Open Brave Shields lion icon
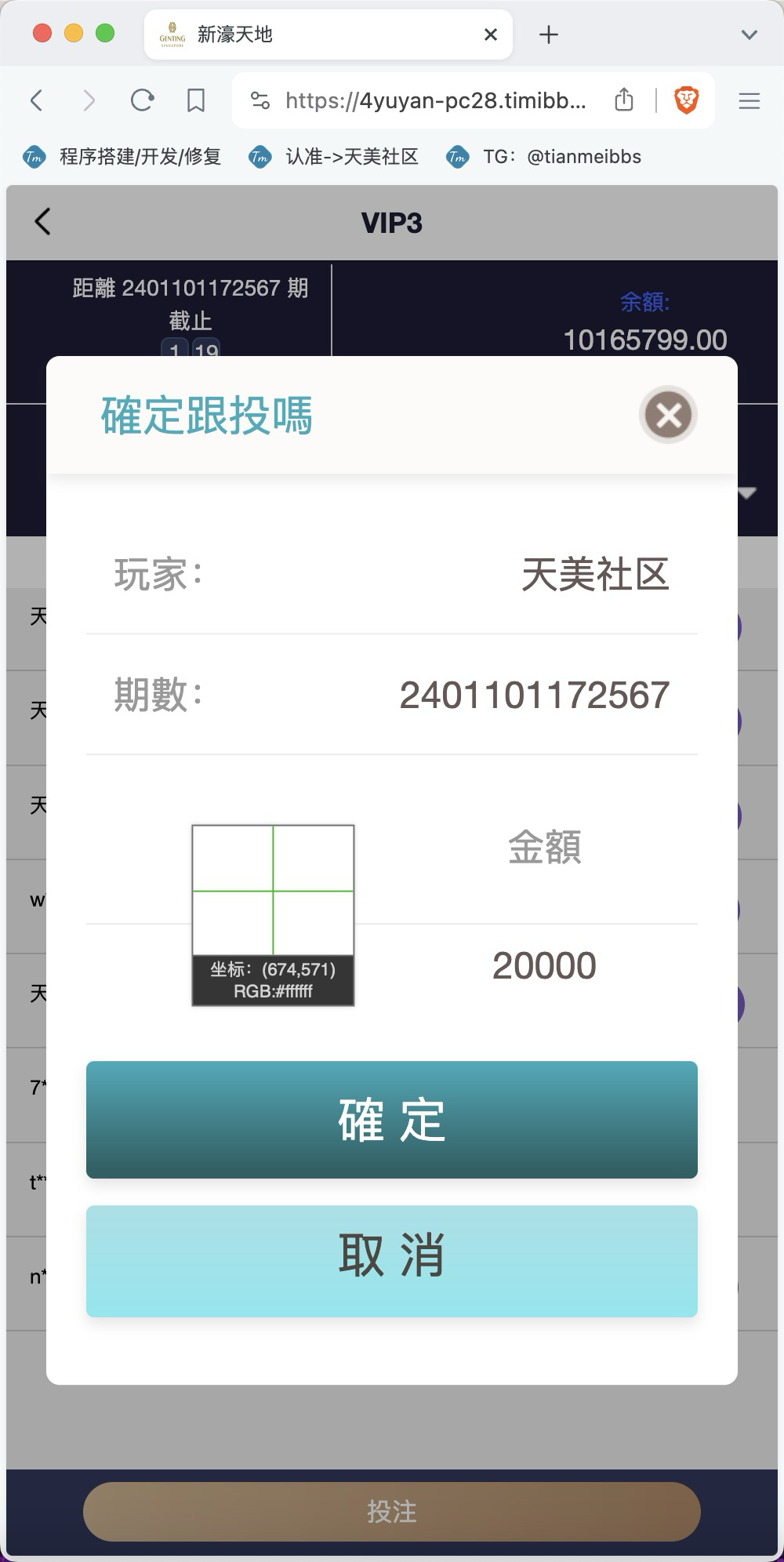 pos(687,100)
